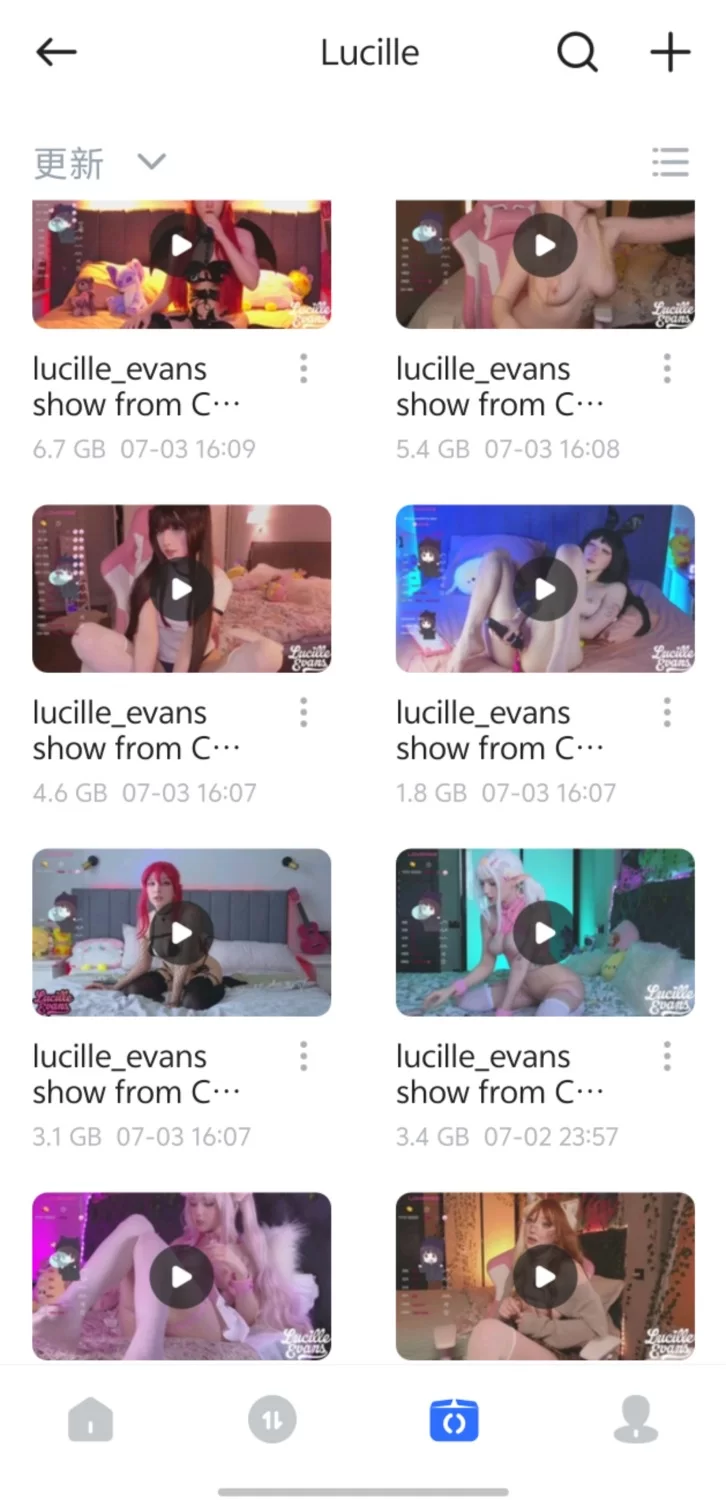The height and width of the screenshot is (1500, 726).
Task: Open the 3.4 GB video file
Action: coord(545,932)
